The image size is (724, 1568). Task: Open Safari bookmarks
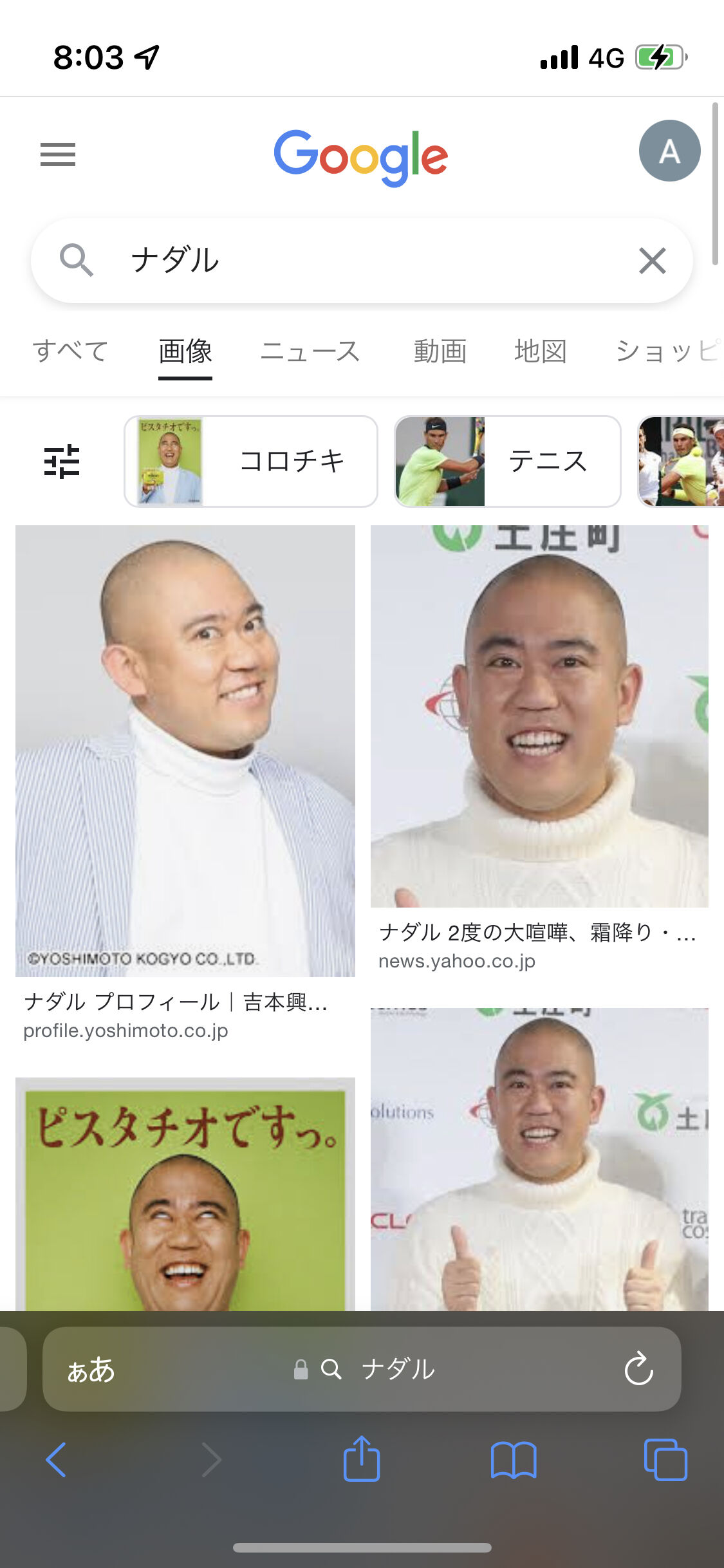[x=513, y=1459]
